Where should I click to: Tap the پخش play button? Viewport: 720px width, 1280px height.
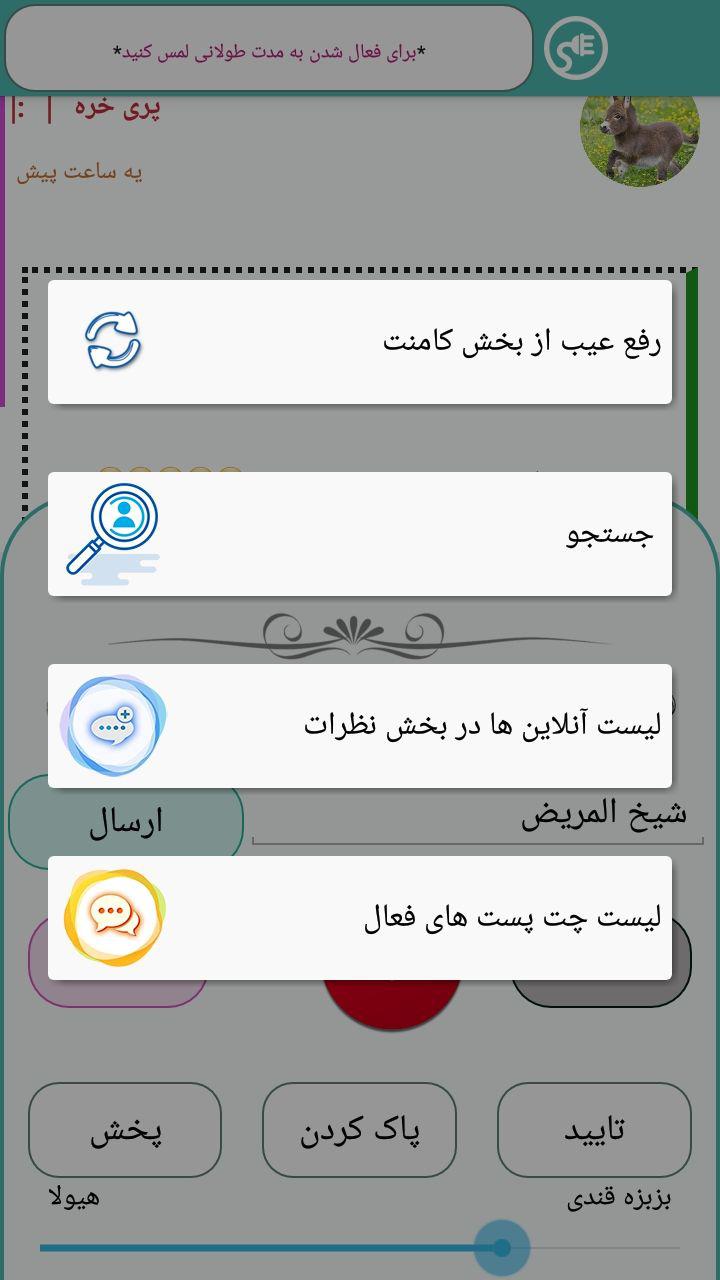(125, 1130)
